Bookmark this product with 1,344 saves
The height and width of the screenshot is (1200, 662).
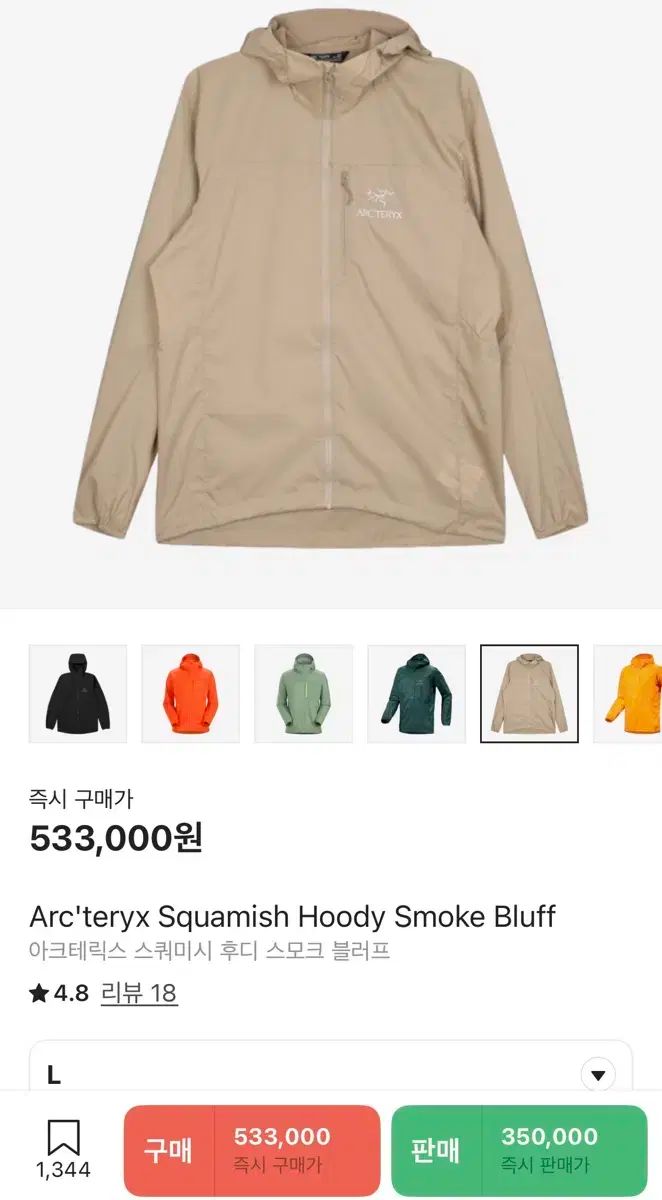click(x=63, y=1149)
